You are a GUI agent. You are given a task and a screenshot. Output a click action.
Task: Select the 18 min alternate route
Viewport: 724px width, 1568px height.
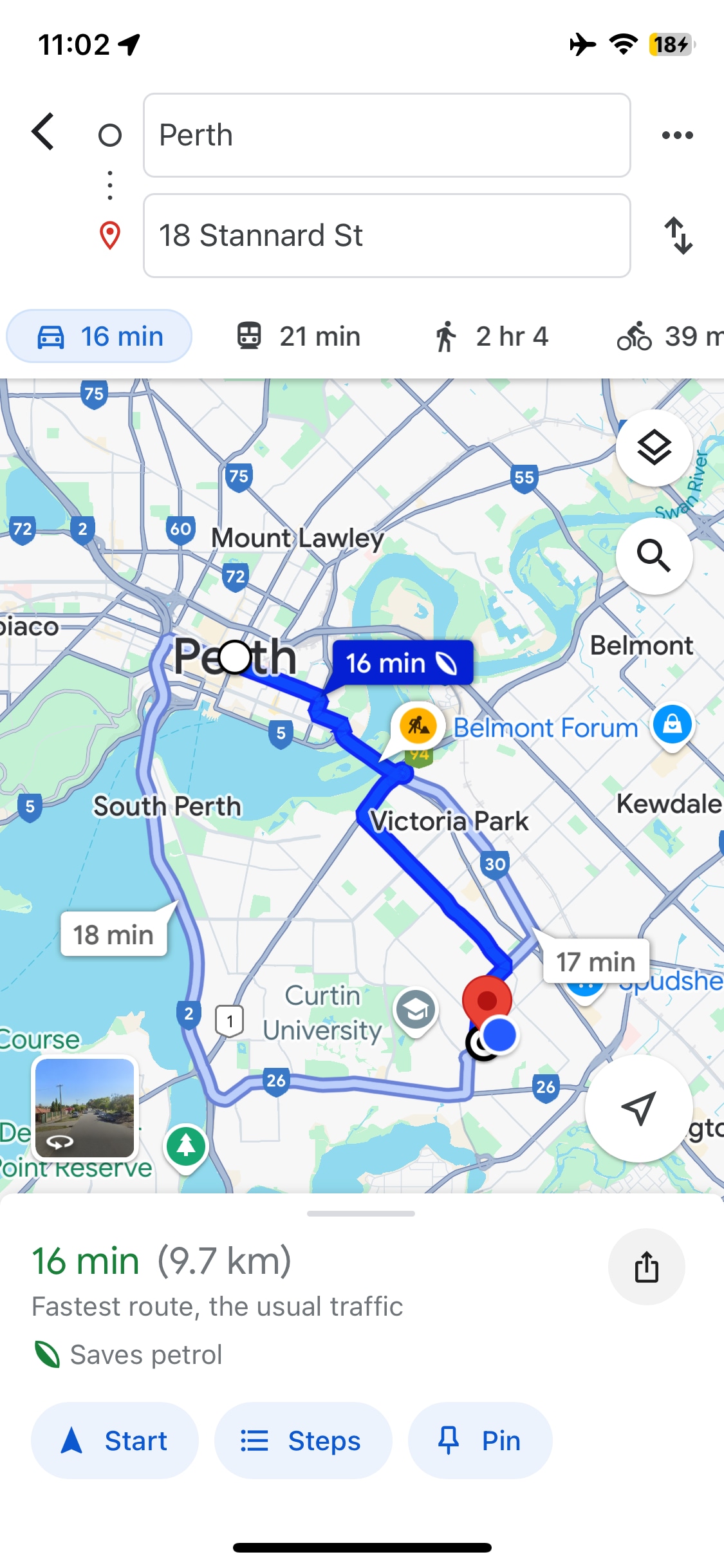coord(113,935)
